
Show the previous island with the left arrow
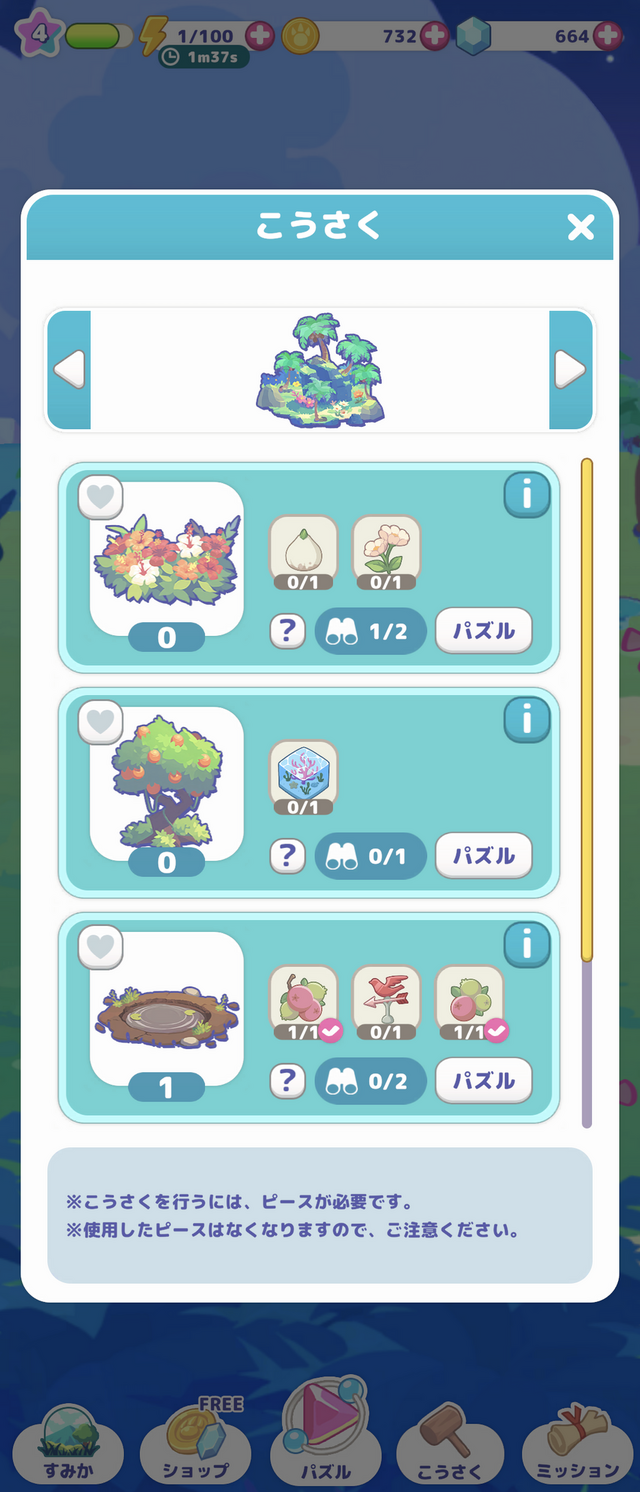coord(68,370)
